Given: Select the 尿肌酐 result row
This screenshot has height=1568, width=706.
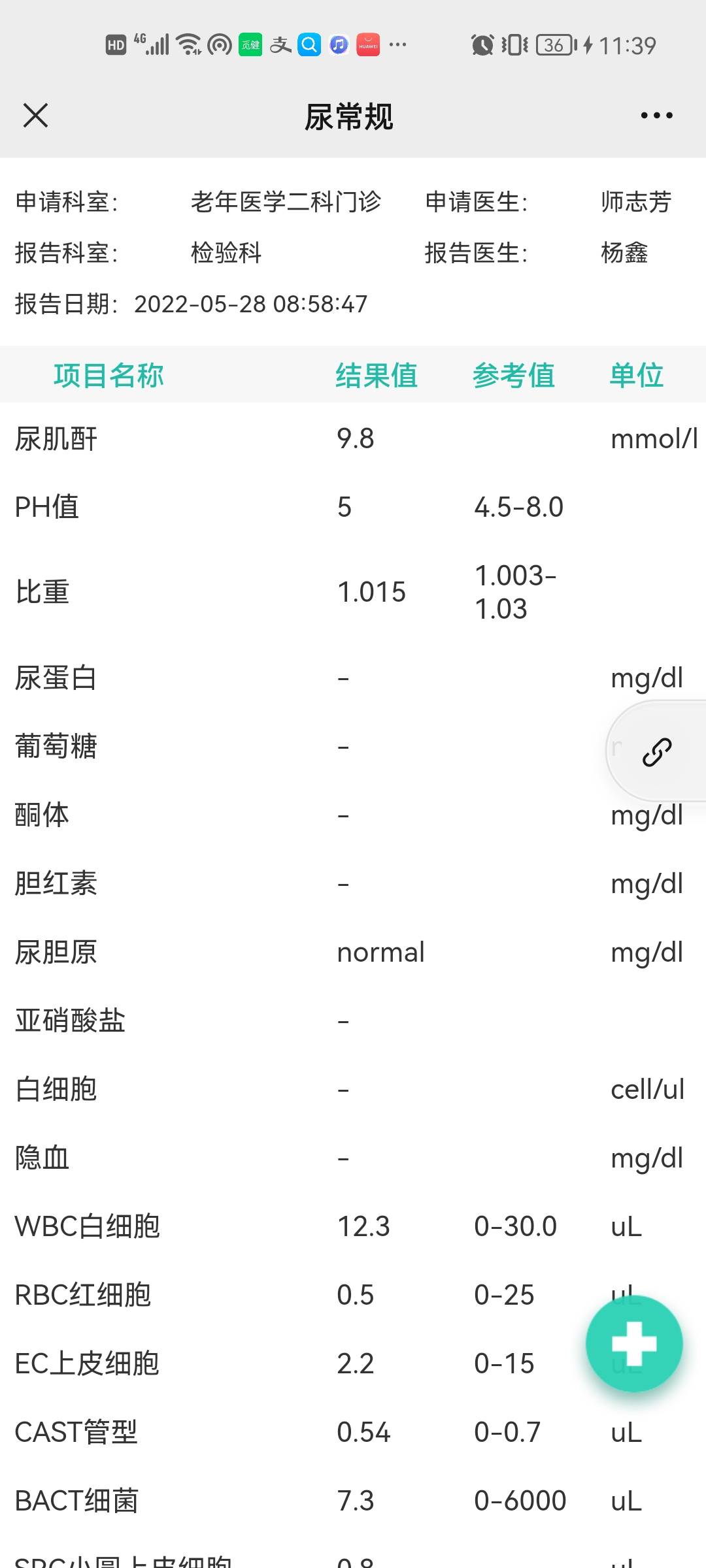Looking at the screenshot, I should 196,439.
